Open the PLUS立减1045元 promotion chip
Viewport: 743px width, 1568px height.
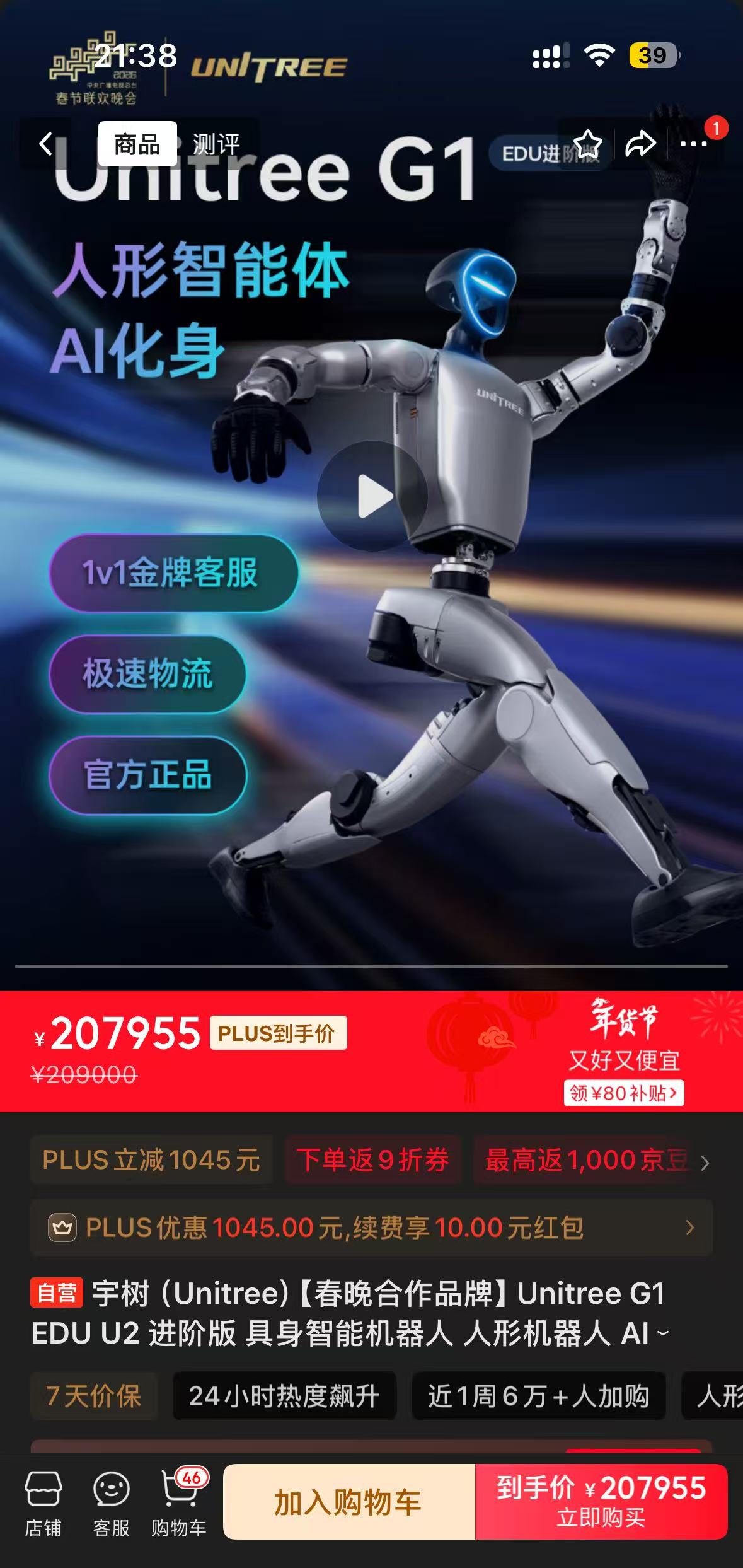151,1160
